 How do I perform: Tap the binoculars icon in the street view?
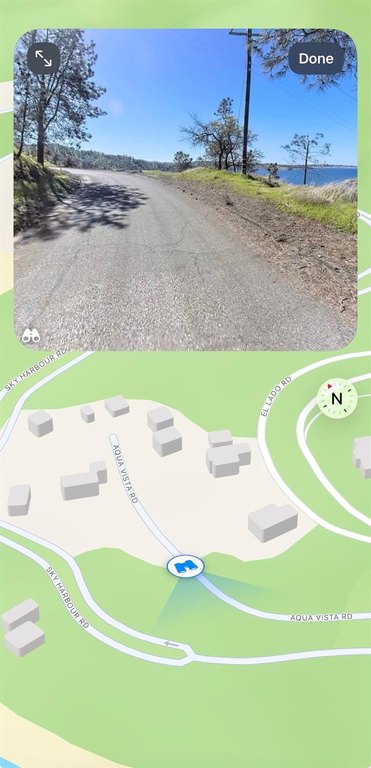point(31,336)
